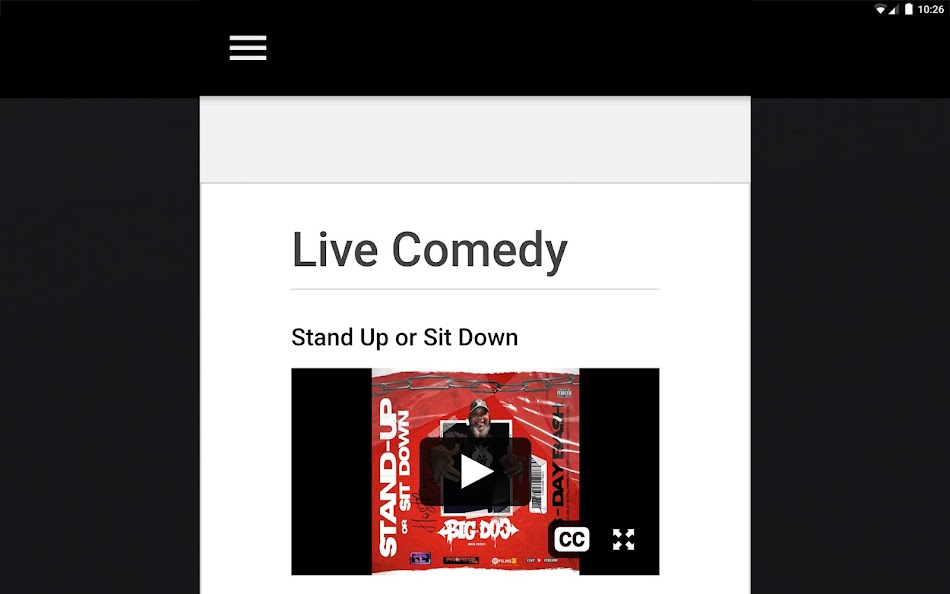Viewport: 950px width, 594px height.
Task: Turn on closed captions for the video
Action: tap(571, 540)
